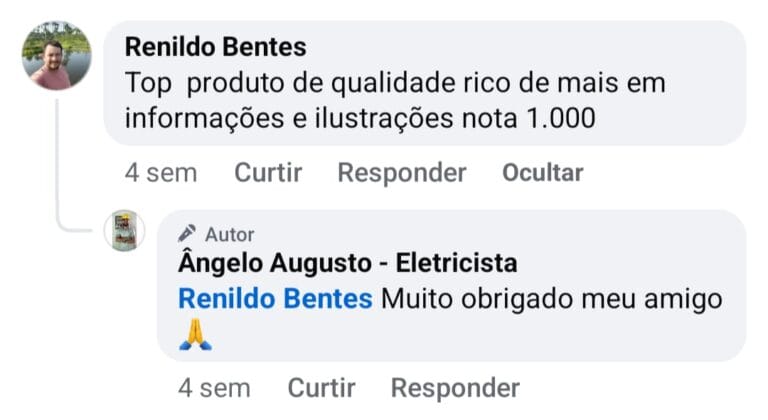The height and width of the screenshot is (420, 768).
Task: Open Renildo Bentes's profile picture
Action: (57, 56)
